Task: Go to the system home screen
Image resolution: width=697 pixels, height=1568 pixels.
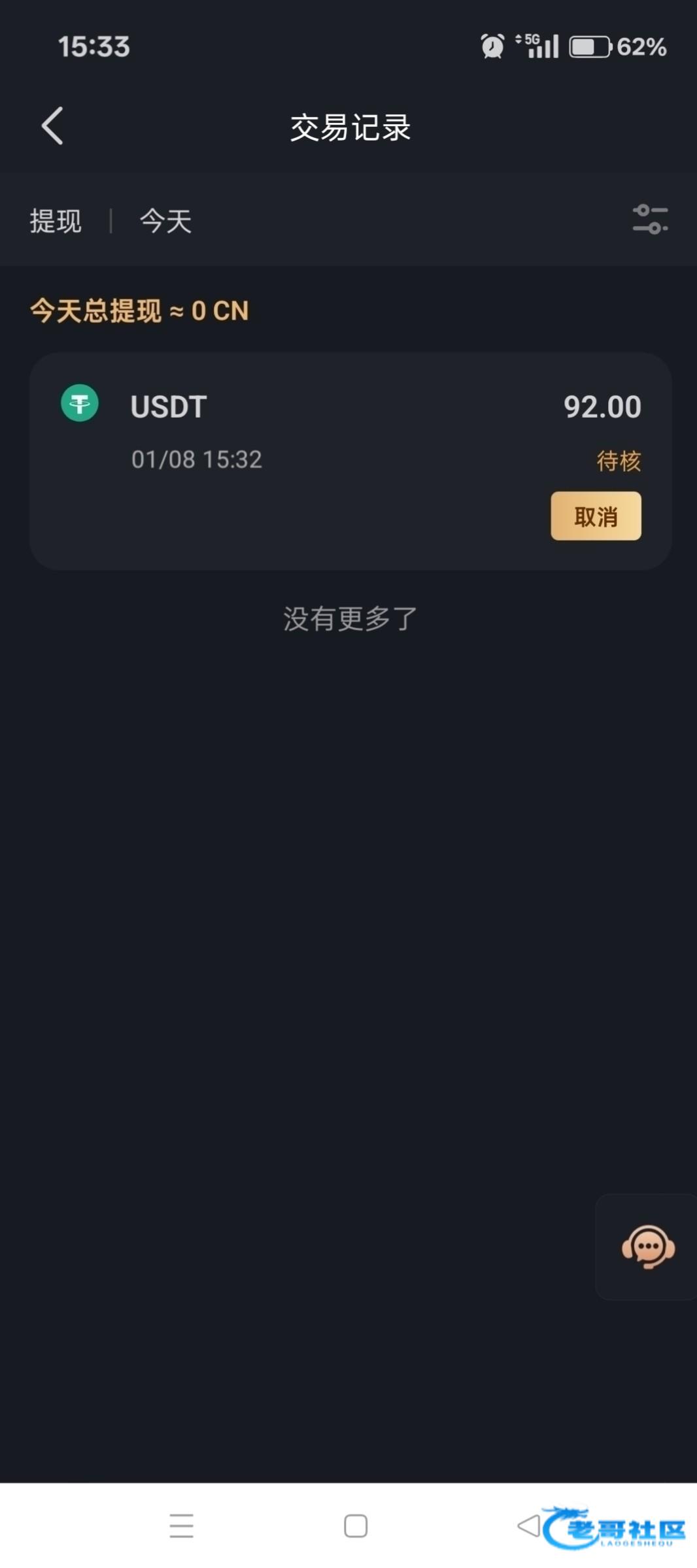Action: coord(356,1526)
